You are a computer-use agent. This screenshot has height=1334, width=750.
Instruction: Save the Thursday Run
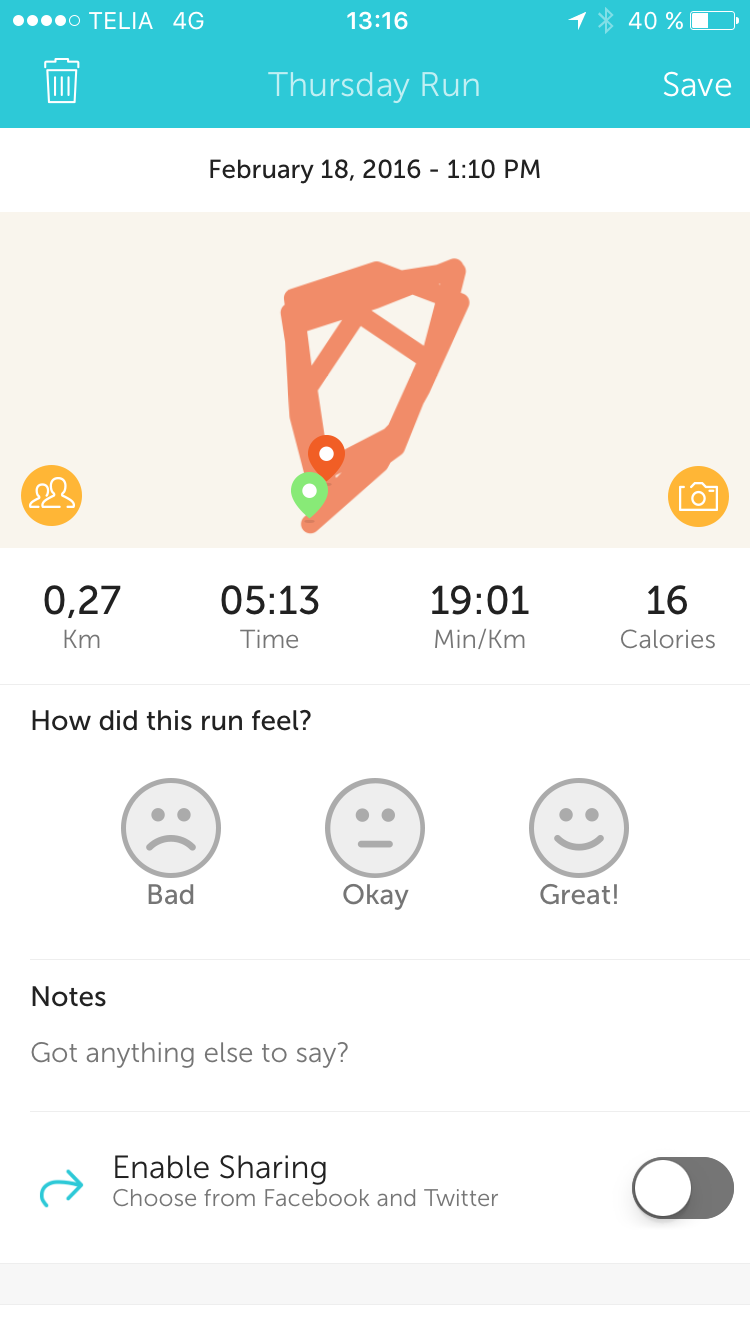pyautogui.click(x=696, y=85)
